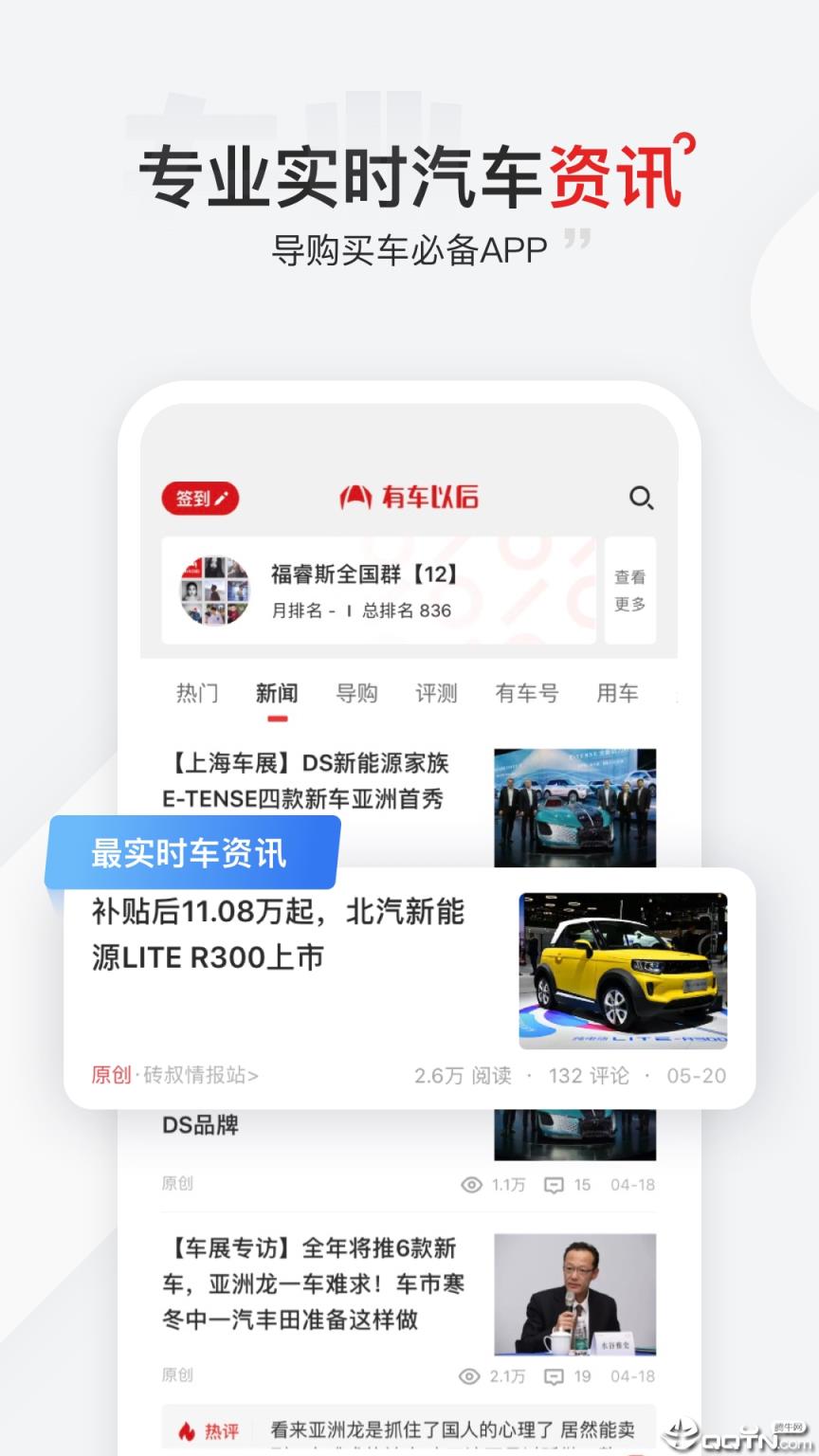Tap the flame icon beside 热评
The image size is (819, 1456).
point(186,1429)
